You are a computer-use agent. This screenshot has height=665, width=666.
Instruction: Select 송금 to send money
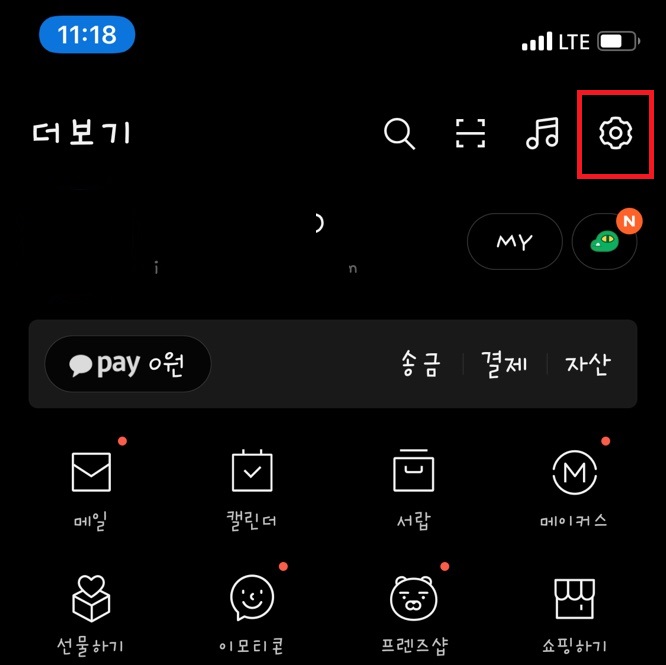(x=420, y=364)
